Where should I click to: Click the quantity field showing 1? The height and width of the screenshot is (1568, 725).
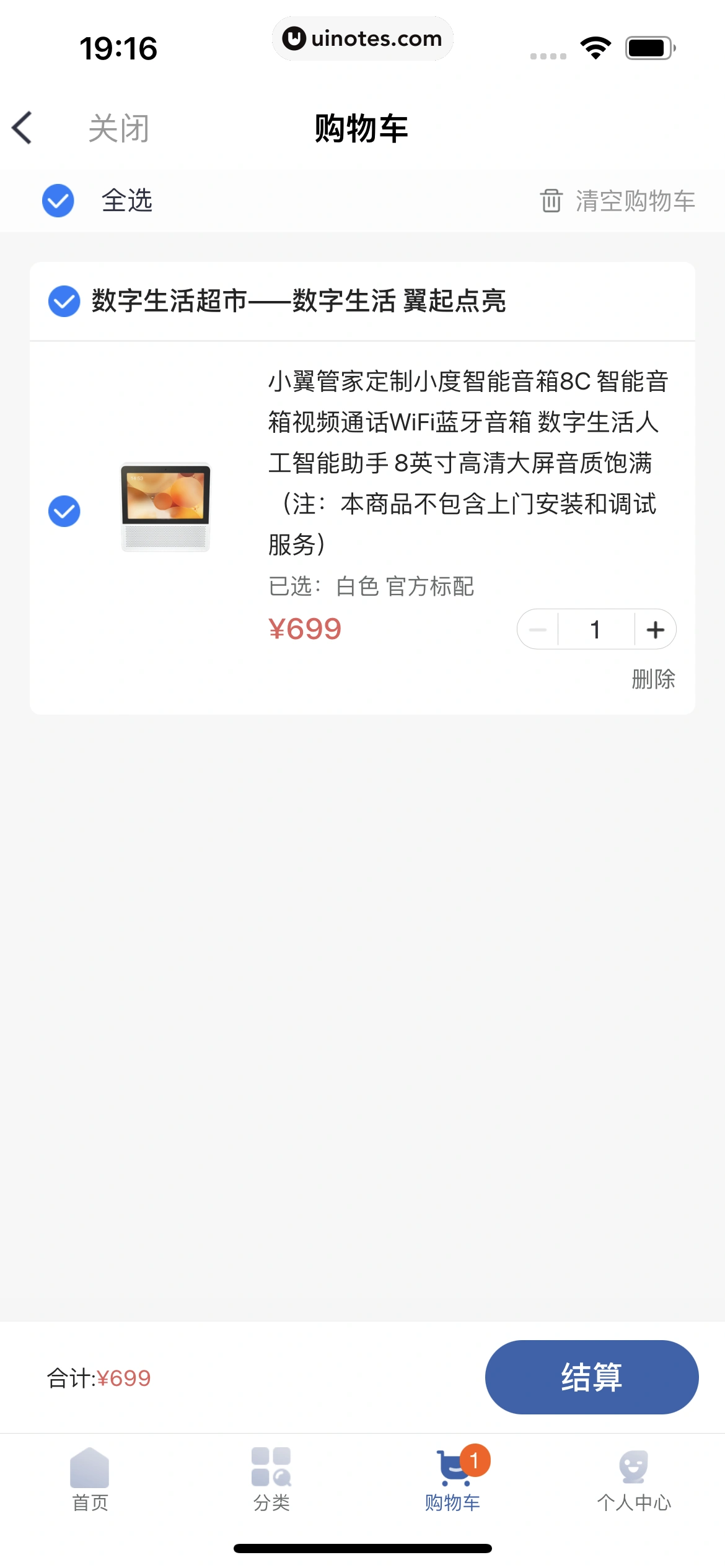(x=596, y=629)
